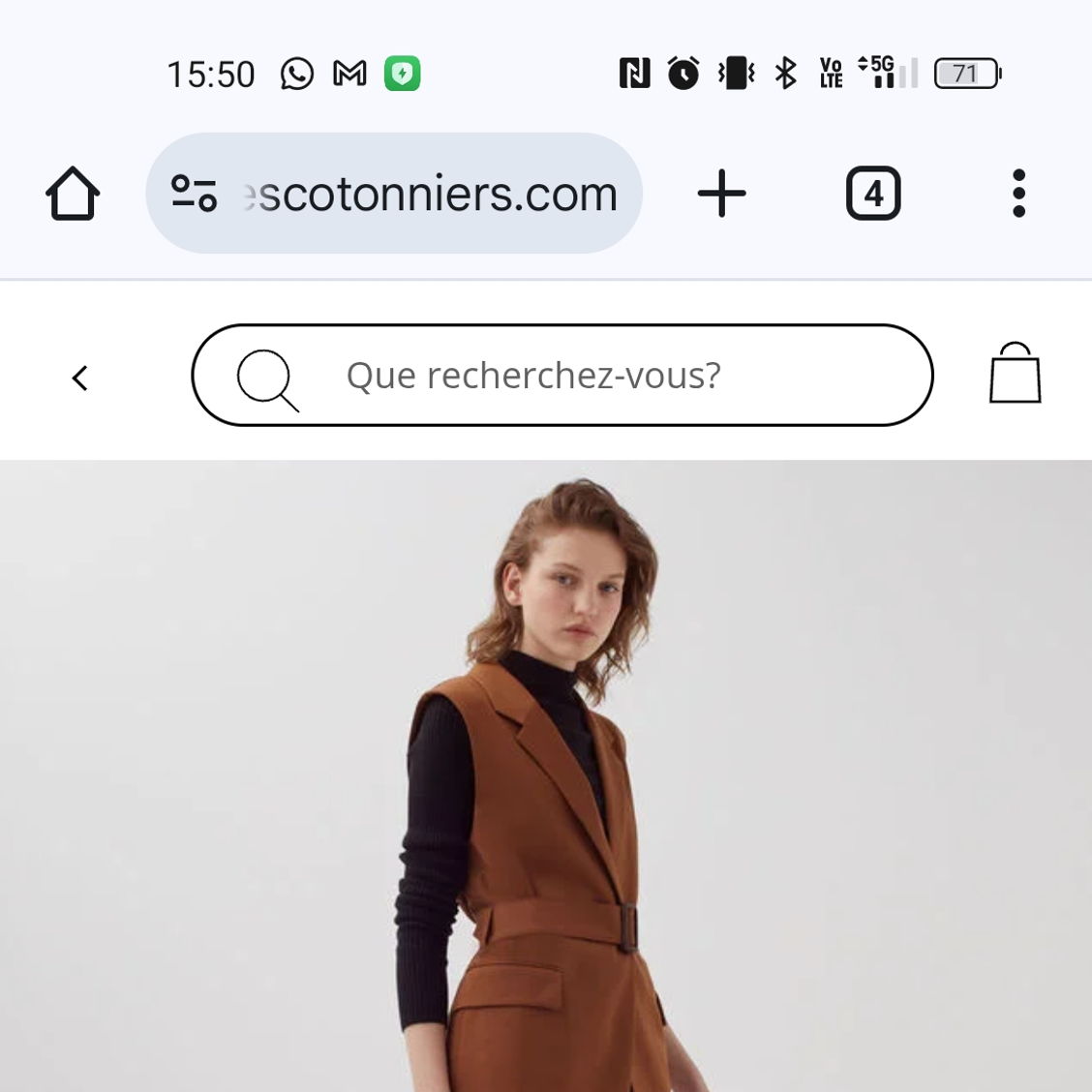Open the shopping bag

tap(1015, 374)
